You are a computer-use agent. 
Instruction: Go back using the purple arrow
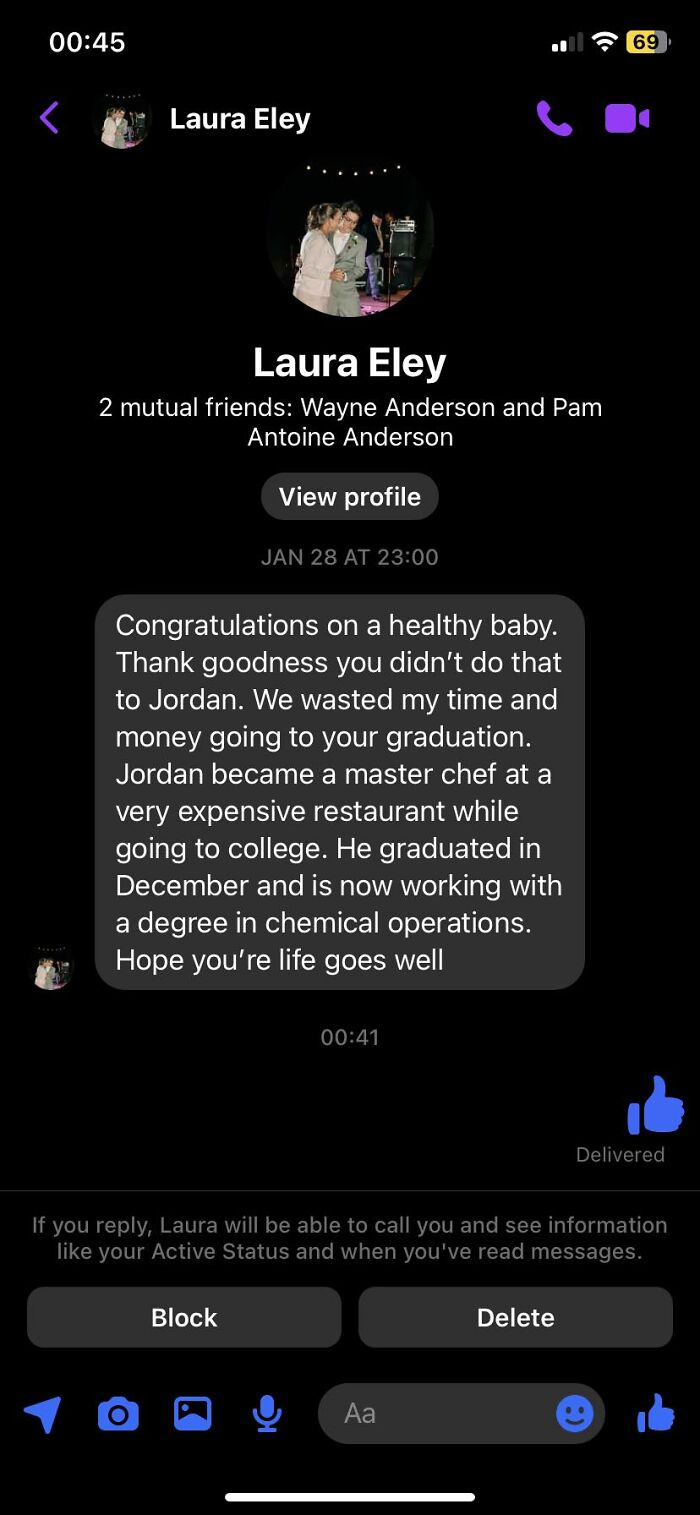click(49, 118)
